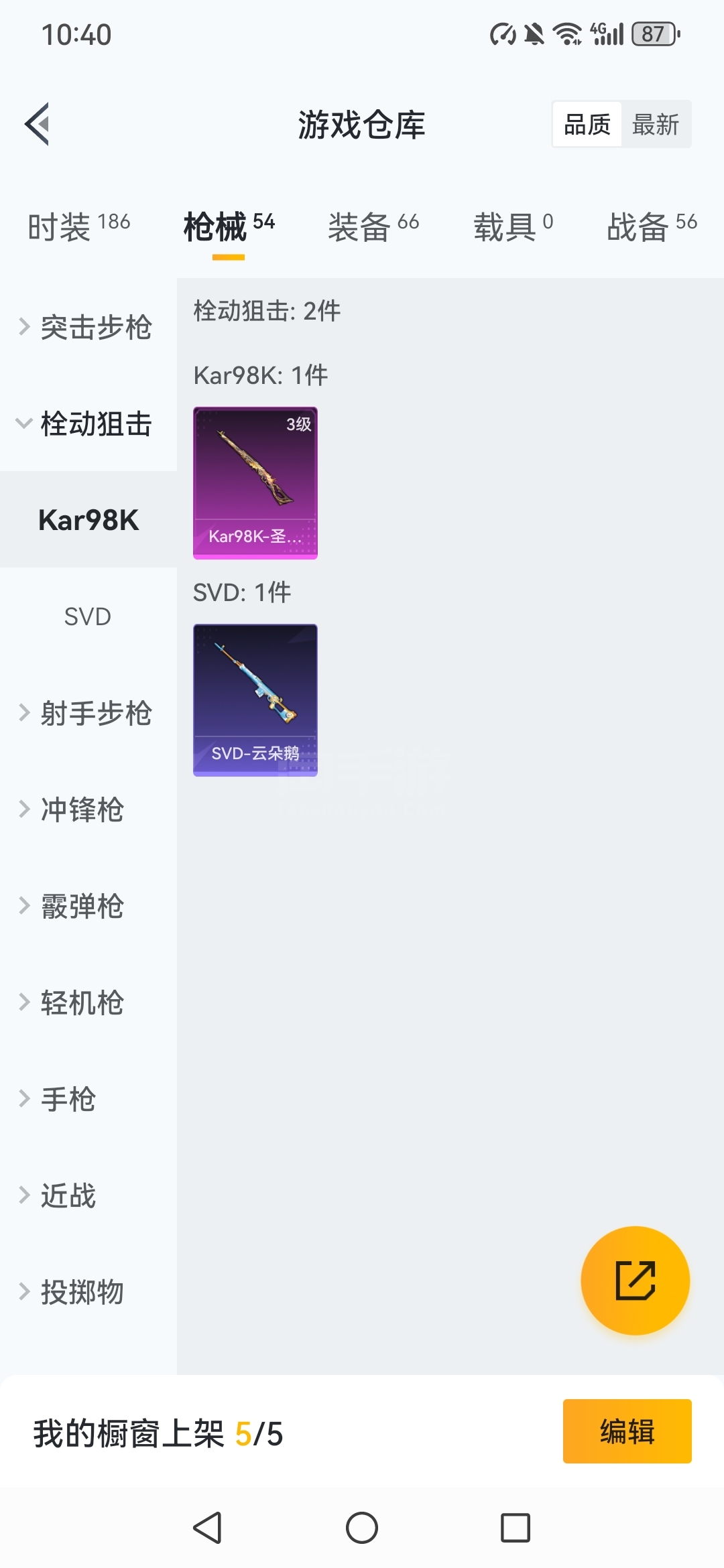Sort items by 最新

[656, 125]
